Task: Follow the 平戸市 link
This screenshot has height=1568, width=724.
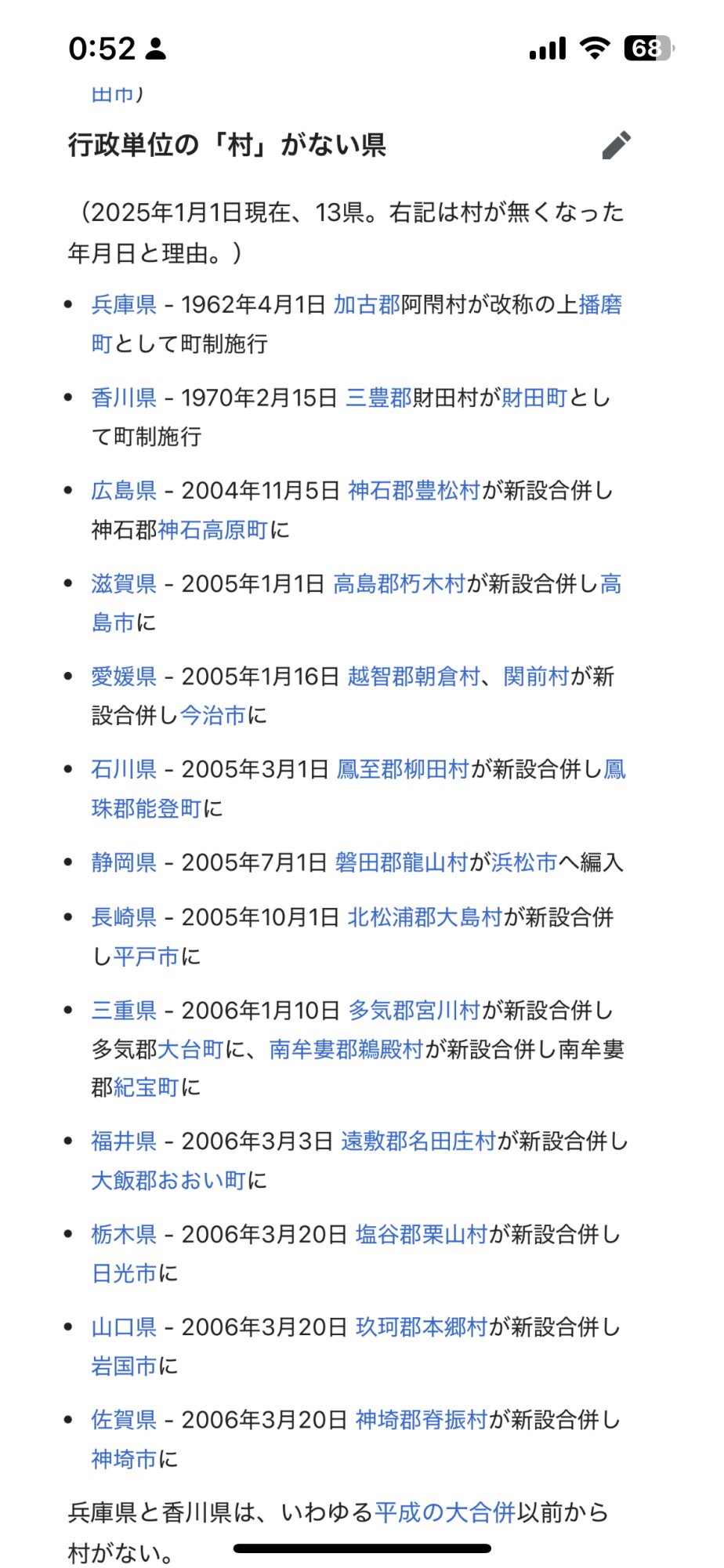Action: [147, 956]
